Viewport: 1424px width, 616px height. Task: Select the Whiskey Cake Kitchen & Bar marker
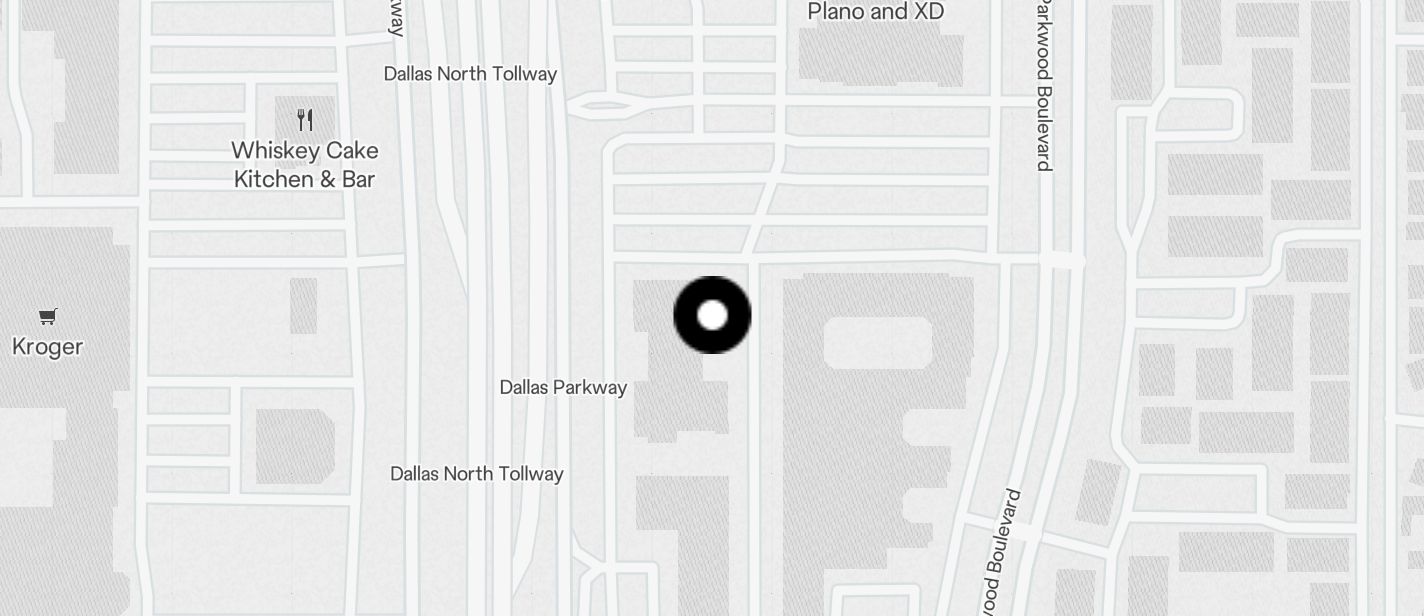pos(305,121)
